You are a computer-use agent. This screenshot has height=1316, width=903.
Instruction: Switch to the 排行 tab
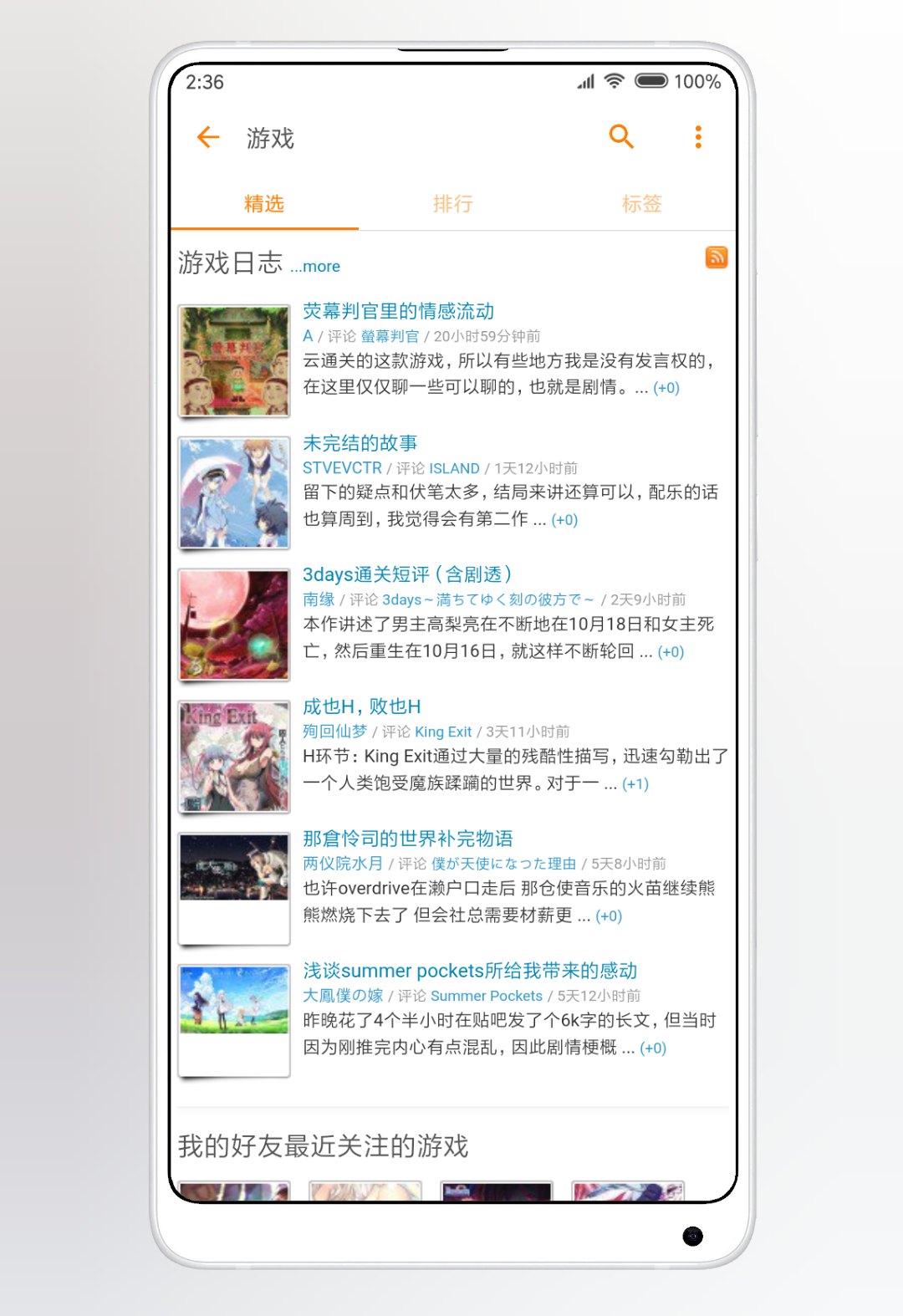tap(452, 203)
